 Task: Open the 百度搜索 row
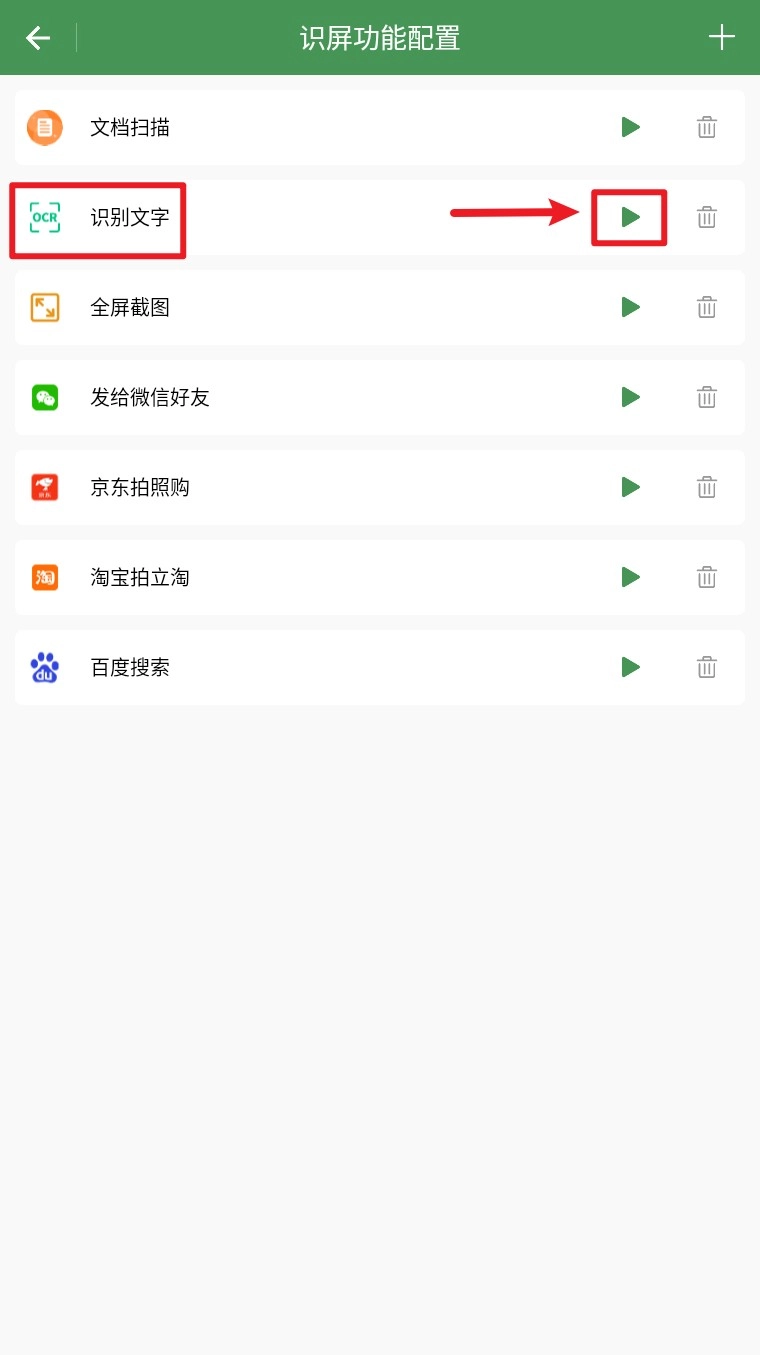coord(130,667)
